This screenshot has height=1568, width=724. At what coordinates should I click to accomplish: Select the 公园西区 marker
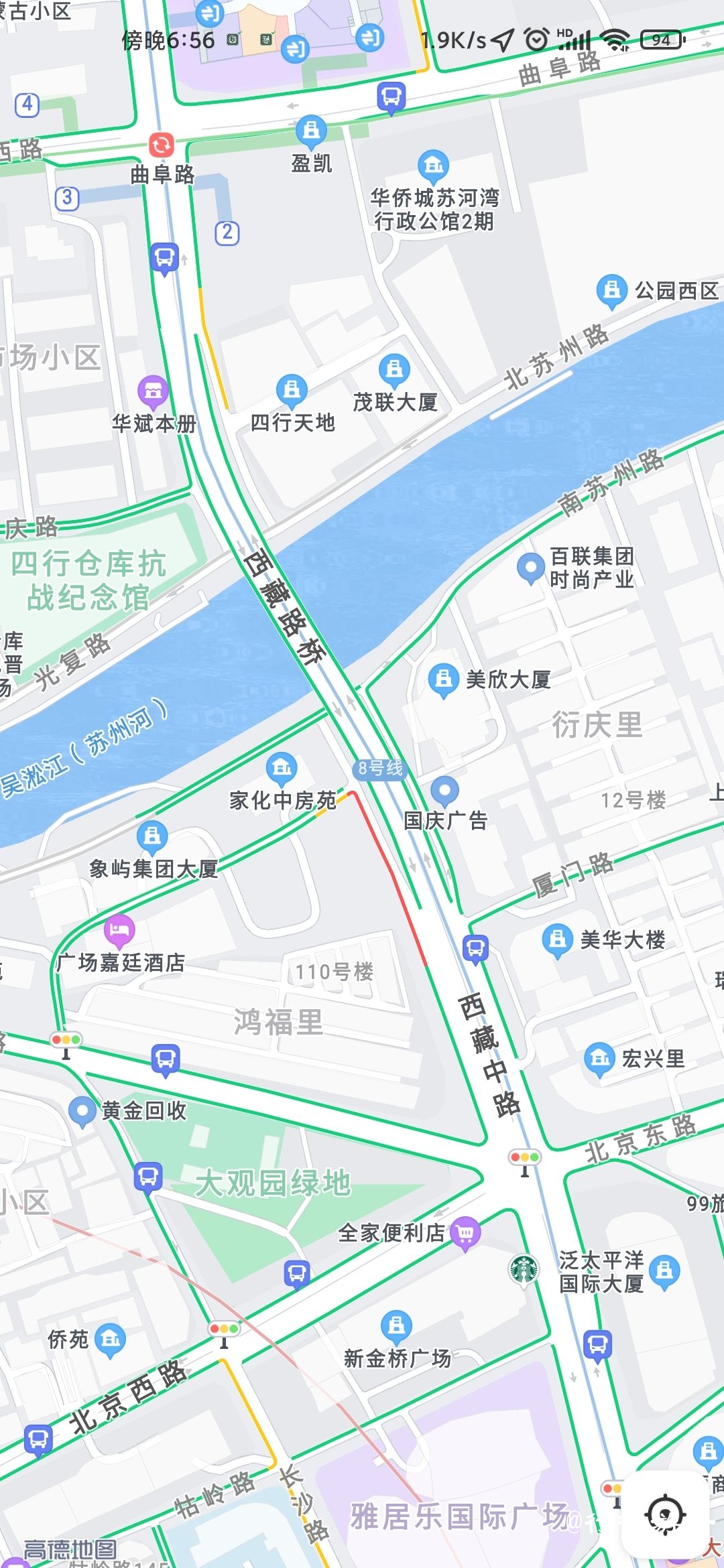coord(611,291)
